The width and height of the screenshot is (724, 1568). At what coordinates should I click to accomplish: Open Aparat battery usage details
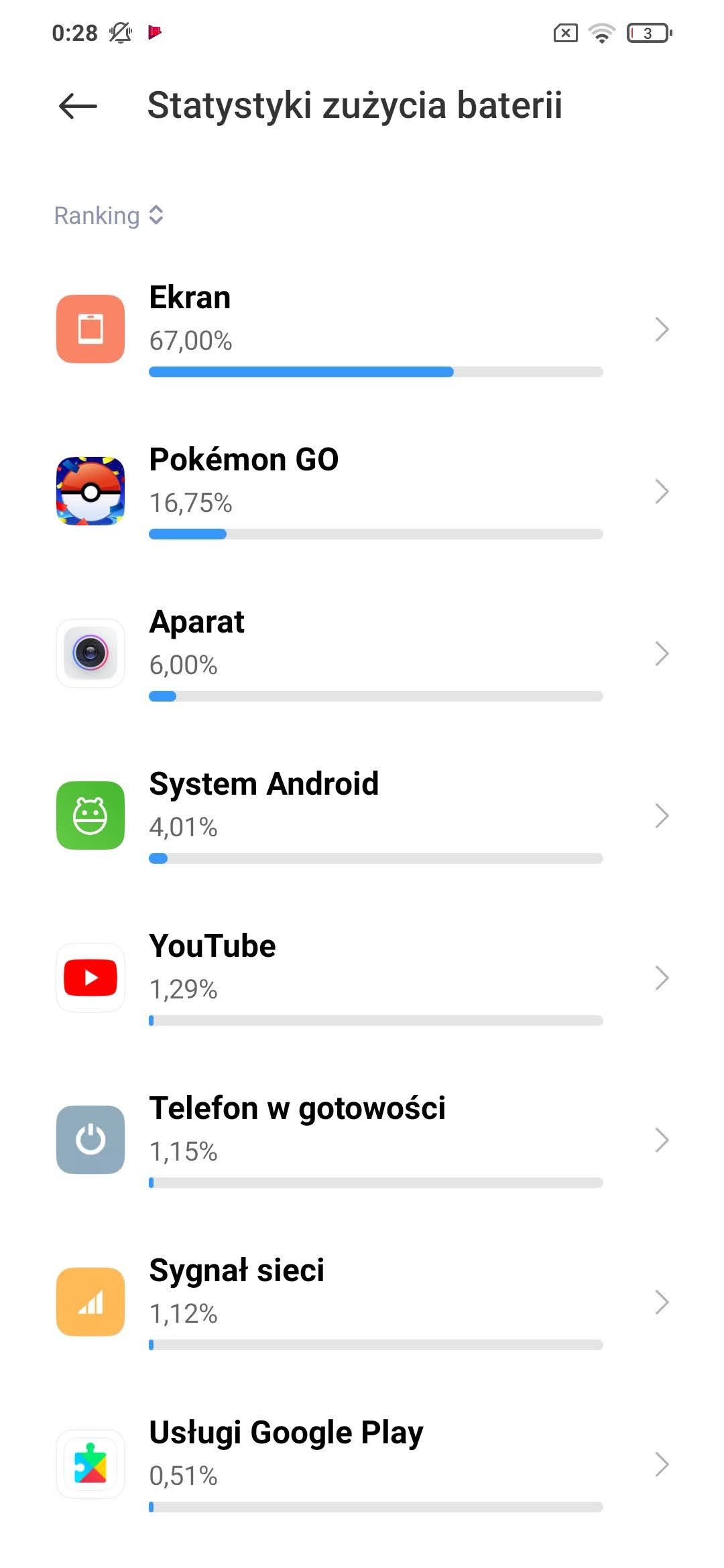coord(362,653)
